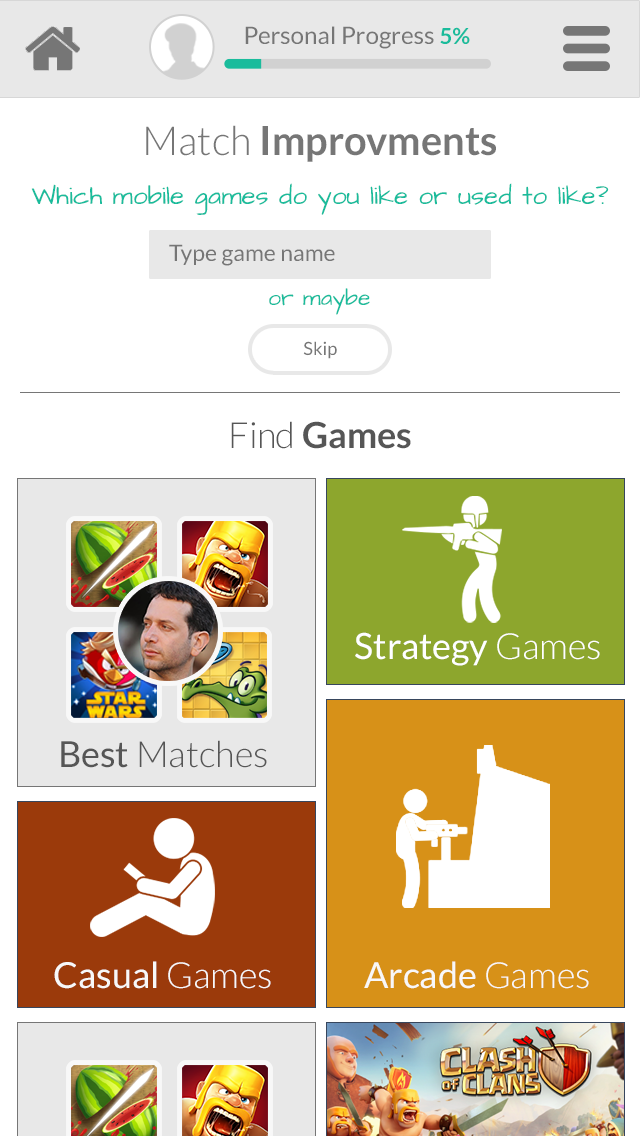Browse Arcade Games

pos(475,853)
